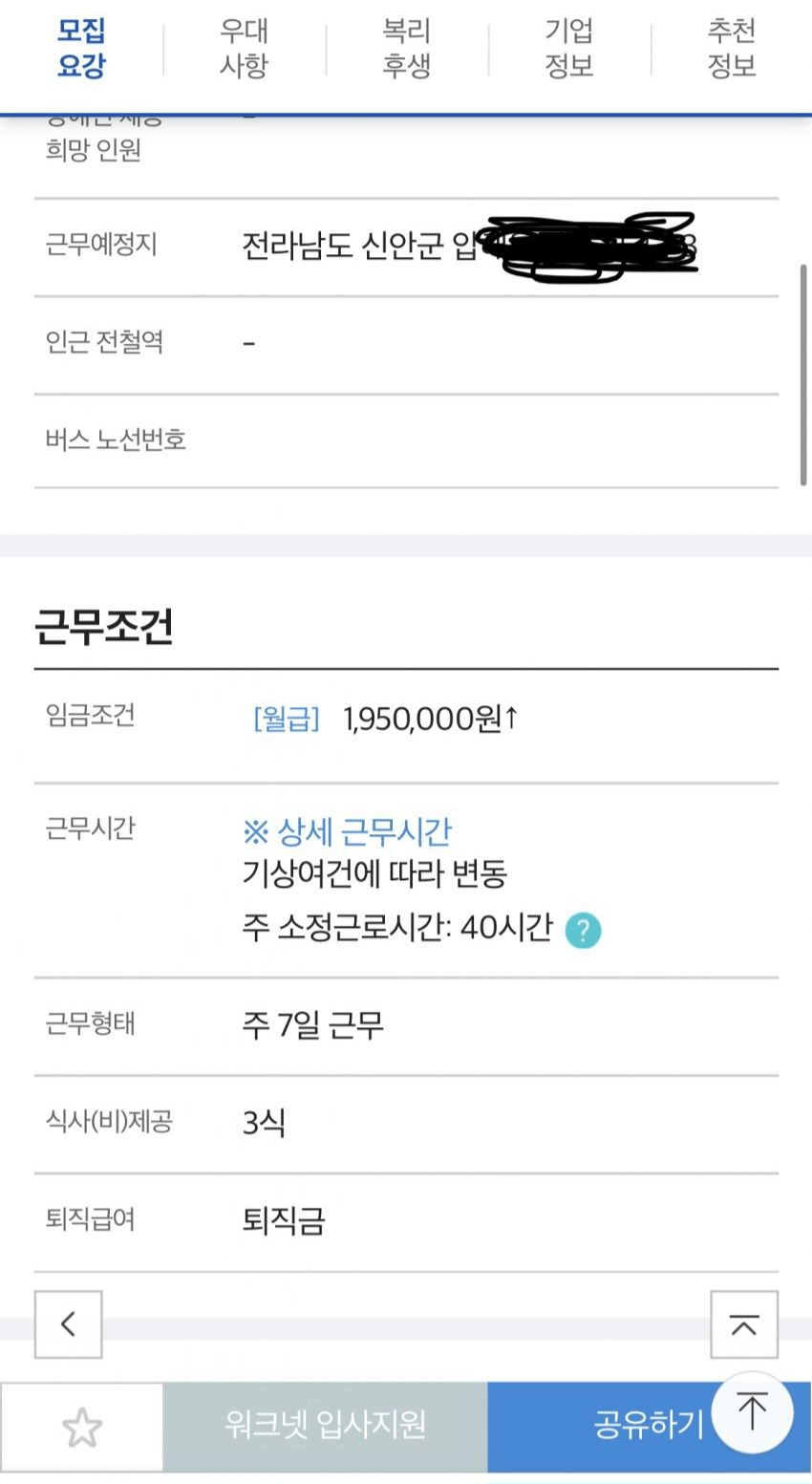Switch to the 모집요강 tab
812x1484 pixels.
[81, 48]
